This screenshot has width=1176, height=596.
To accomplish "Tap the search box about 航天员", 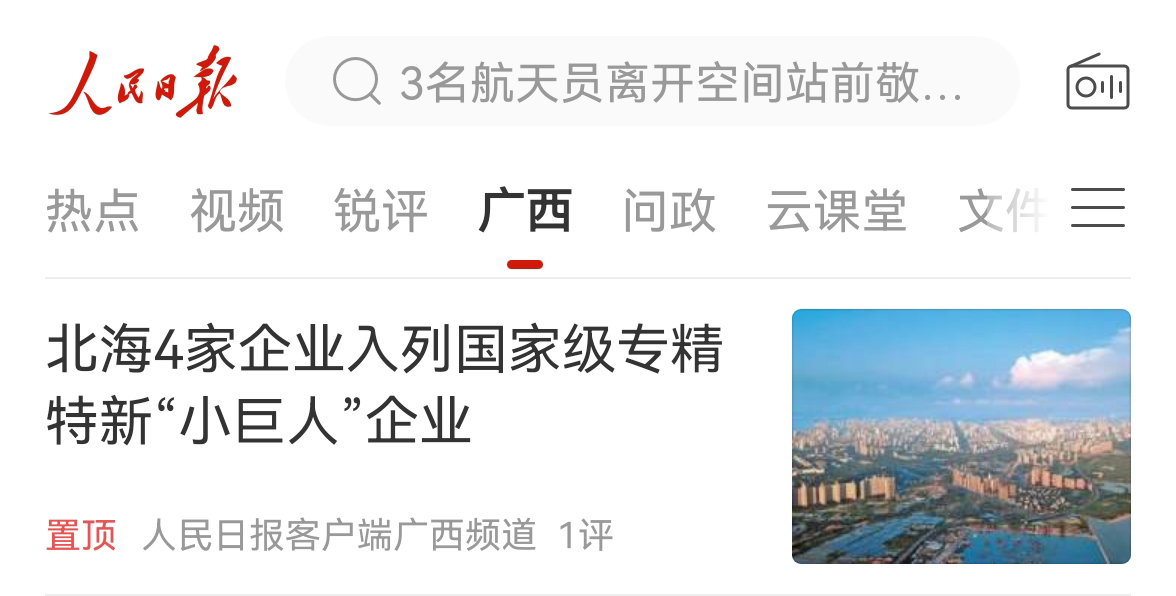I will (650, 82).
